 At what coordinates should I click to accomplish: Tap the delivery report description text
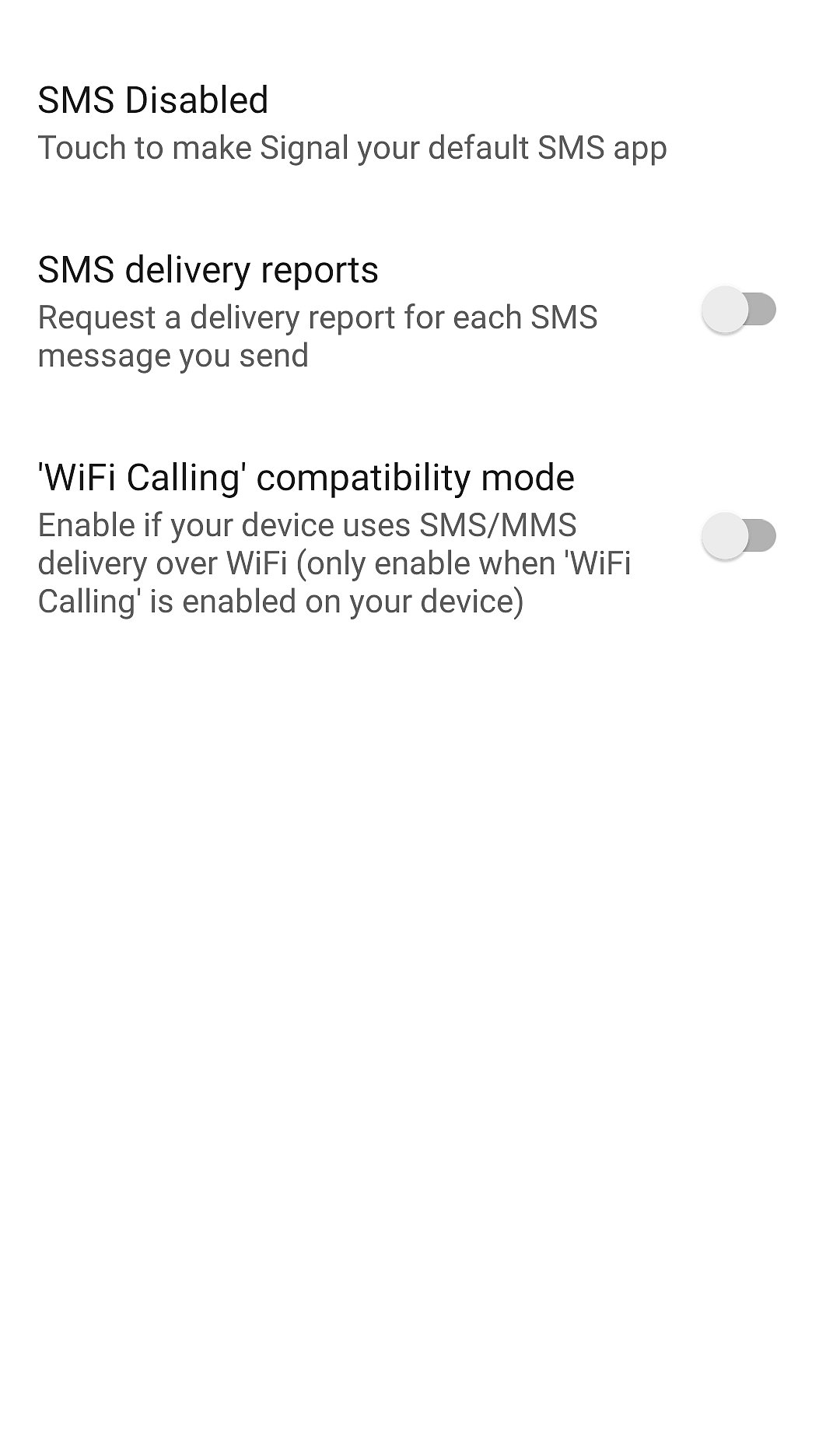tap(317, 335)
